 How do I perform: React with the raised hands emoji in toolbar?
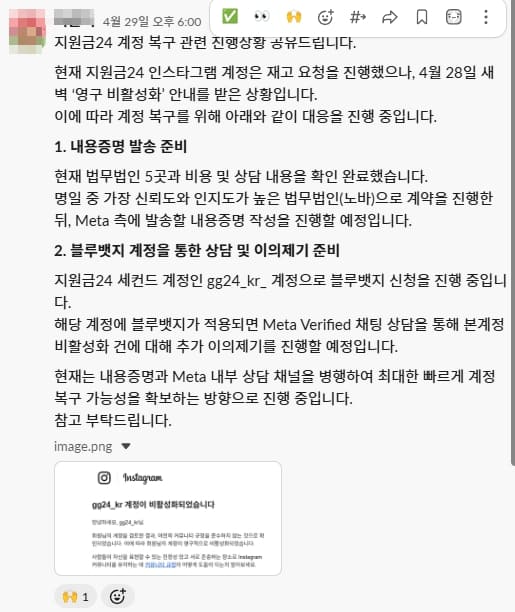click(x=294, y=17)
